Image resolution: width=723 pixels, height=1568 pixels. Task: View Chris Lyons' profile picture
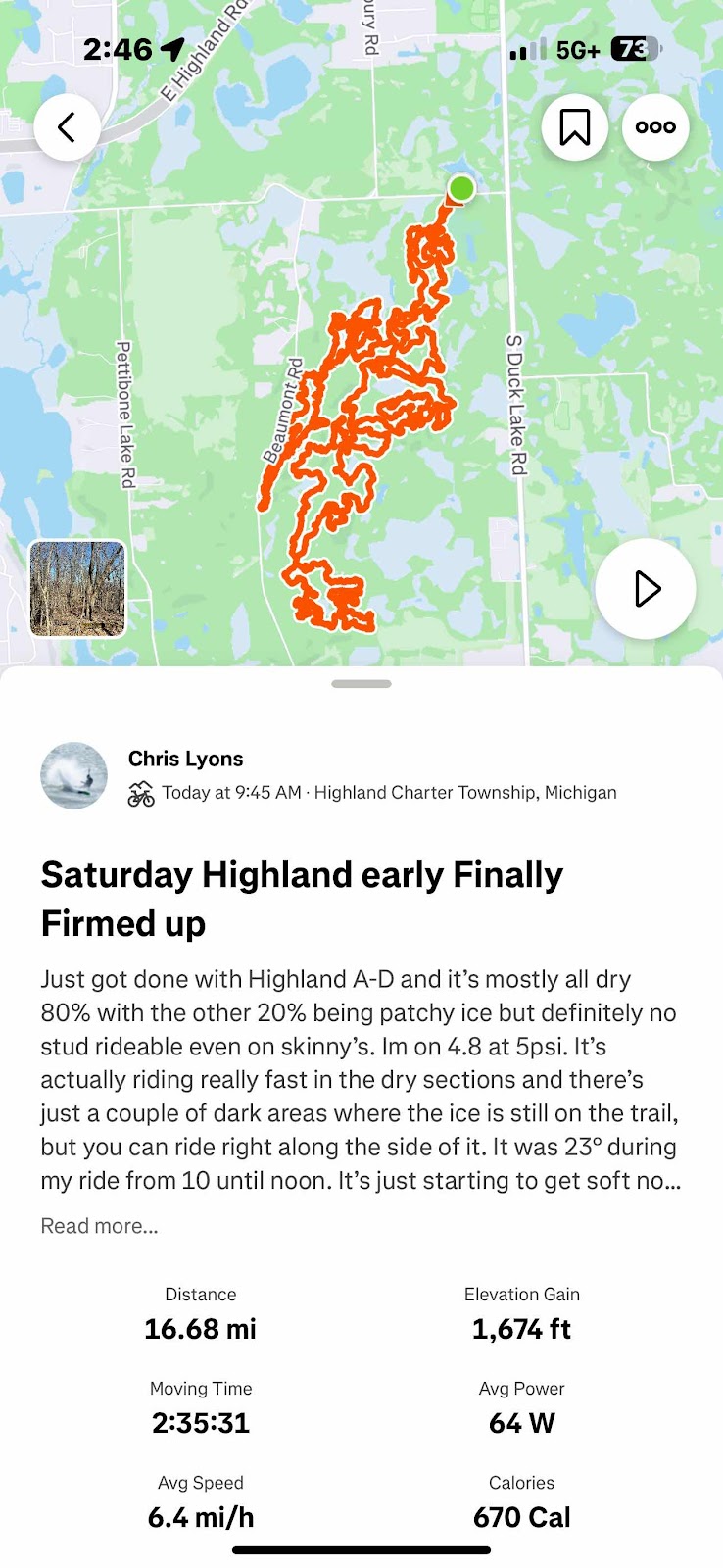(73, 775)
